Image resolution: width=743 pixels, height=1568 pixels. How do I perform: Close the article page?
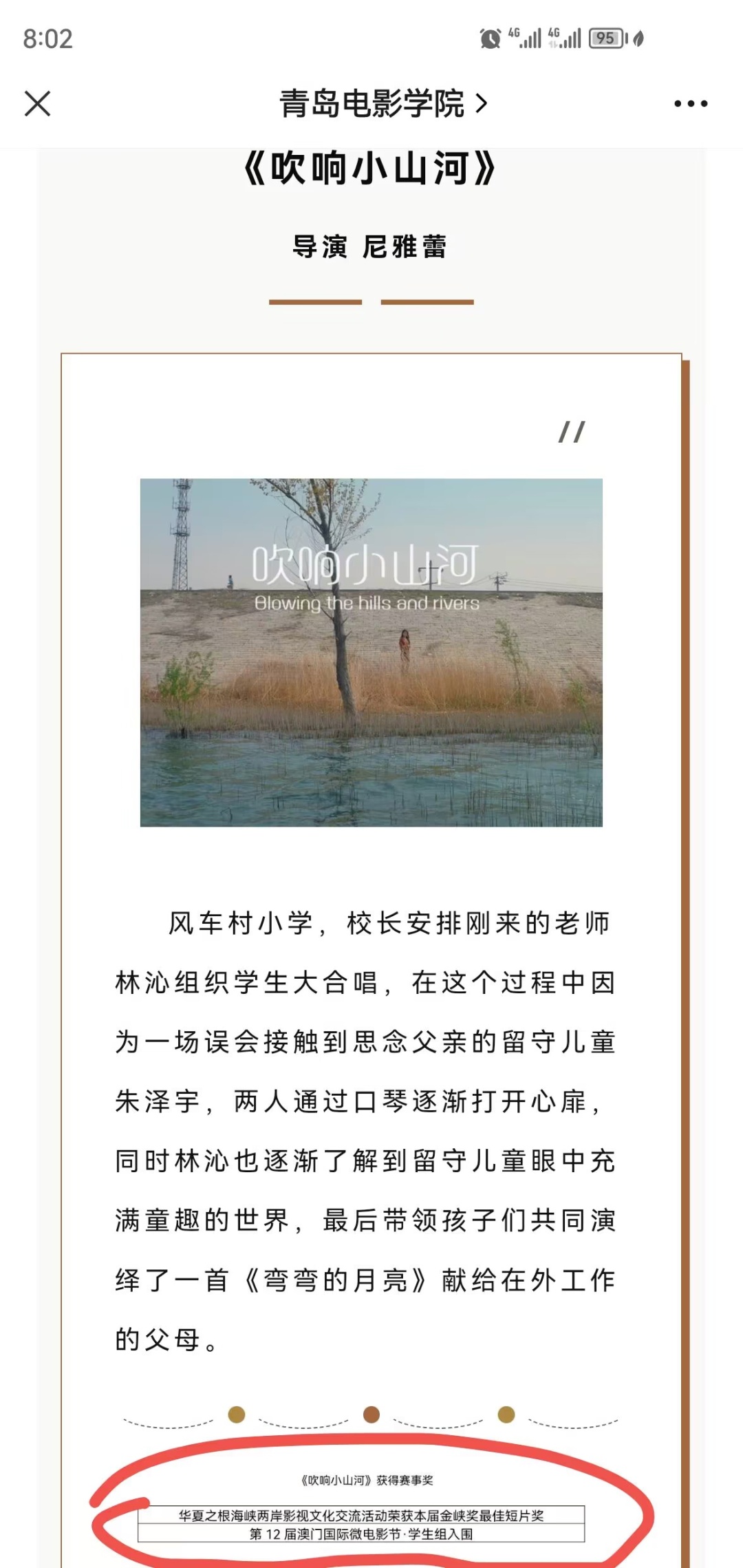pos(38,104)
